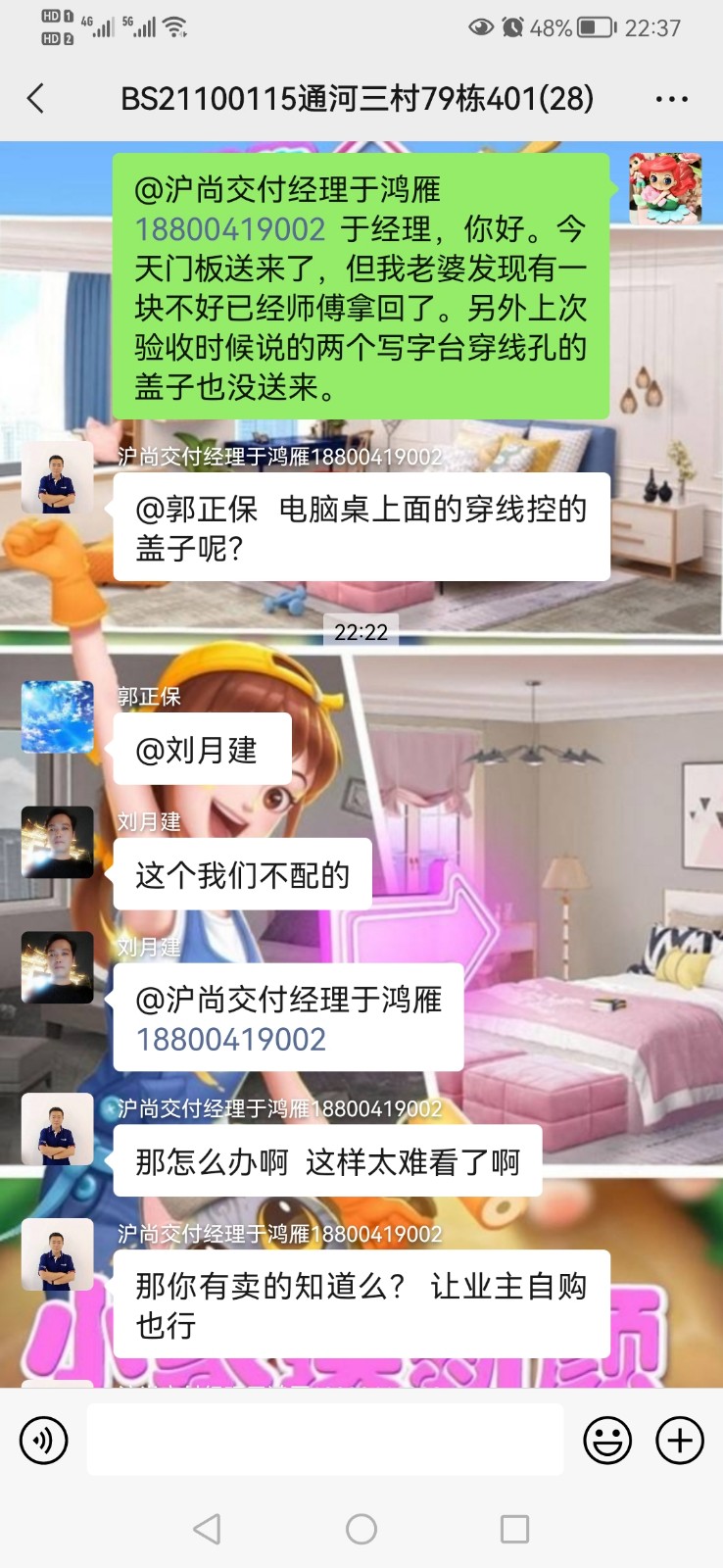Focus the message text field

[x=325, y=1440]
